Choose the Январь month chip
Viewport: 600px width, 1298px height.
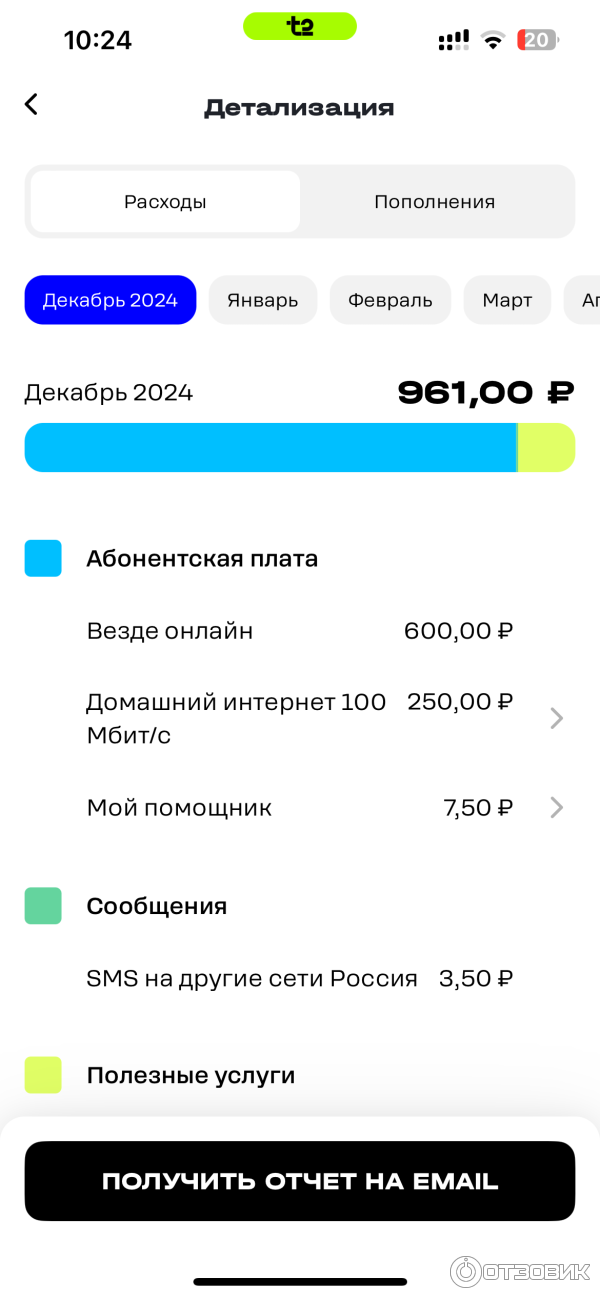click(262, 300)
